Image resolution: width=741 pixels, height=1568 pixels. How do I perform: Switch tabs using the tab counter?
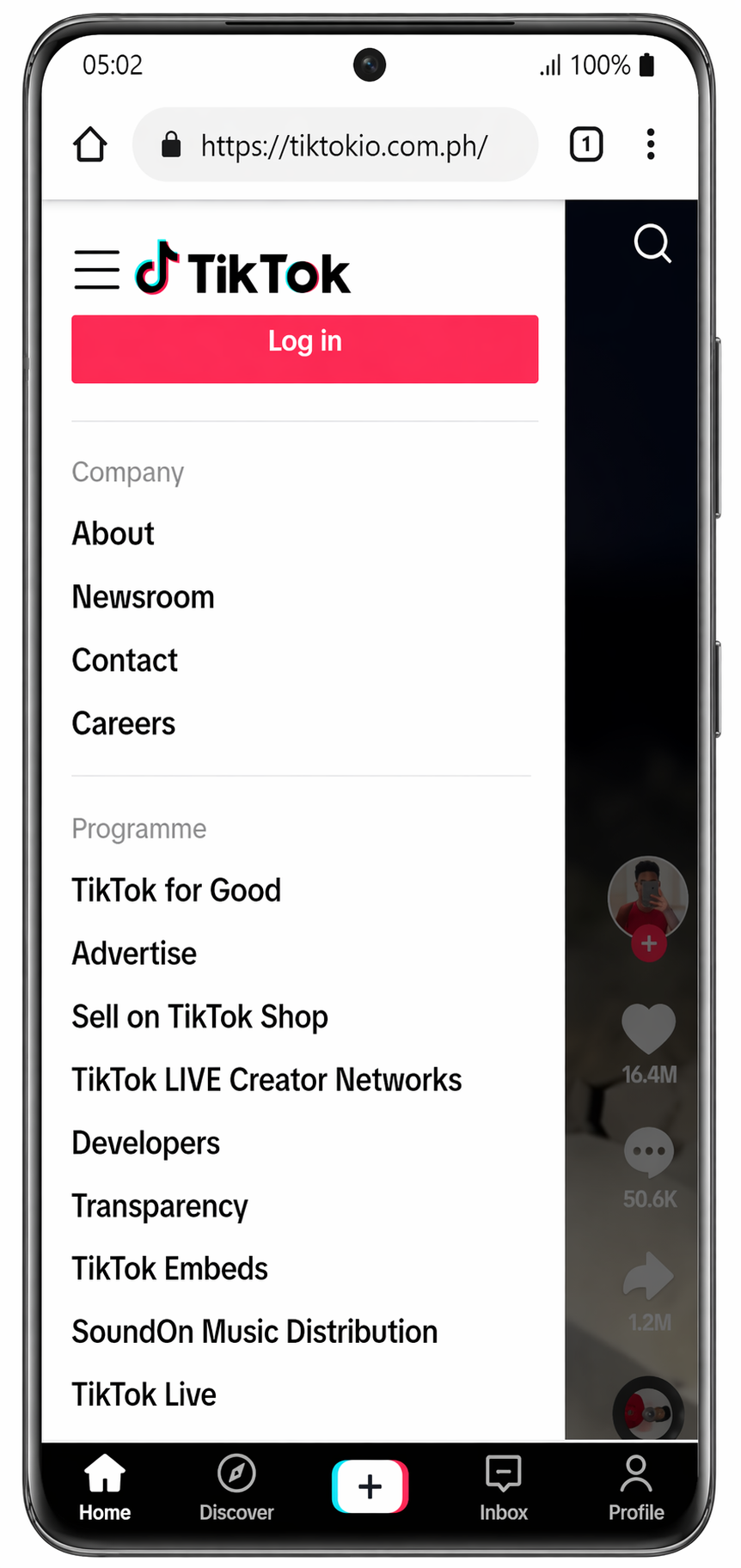pyautogui.click(x=585, y=143)
